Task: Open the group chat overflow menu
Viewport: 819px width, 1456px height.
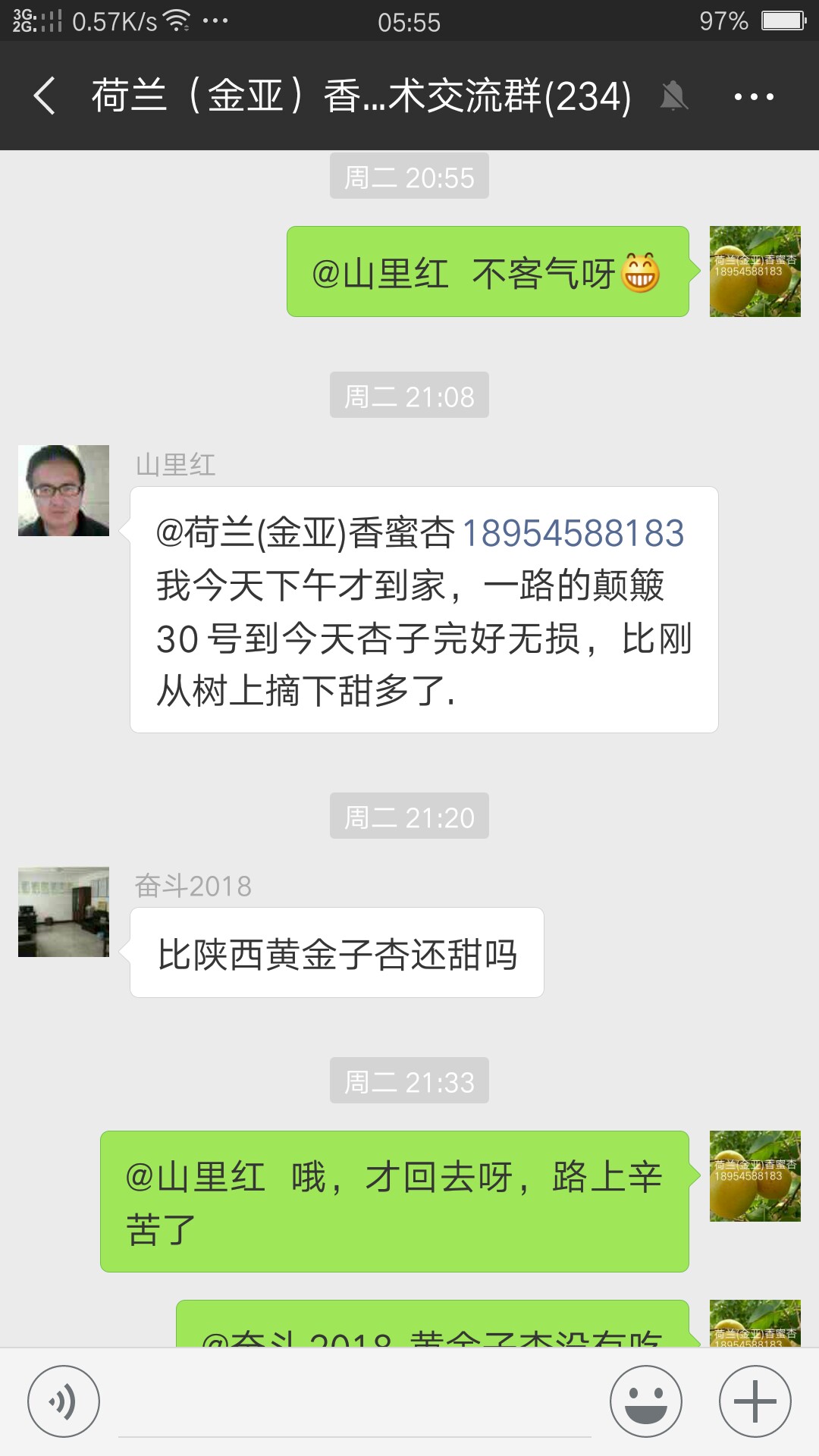Action: click(754, 96)
